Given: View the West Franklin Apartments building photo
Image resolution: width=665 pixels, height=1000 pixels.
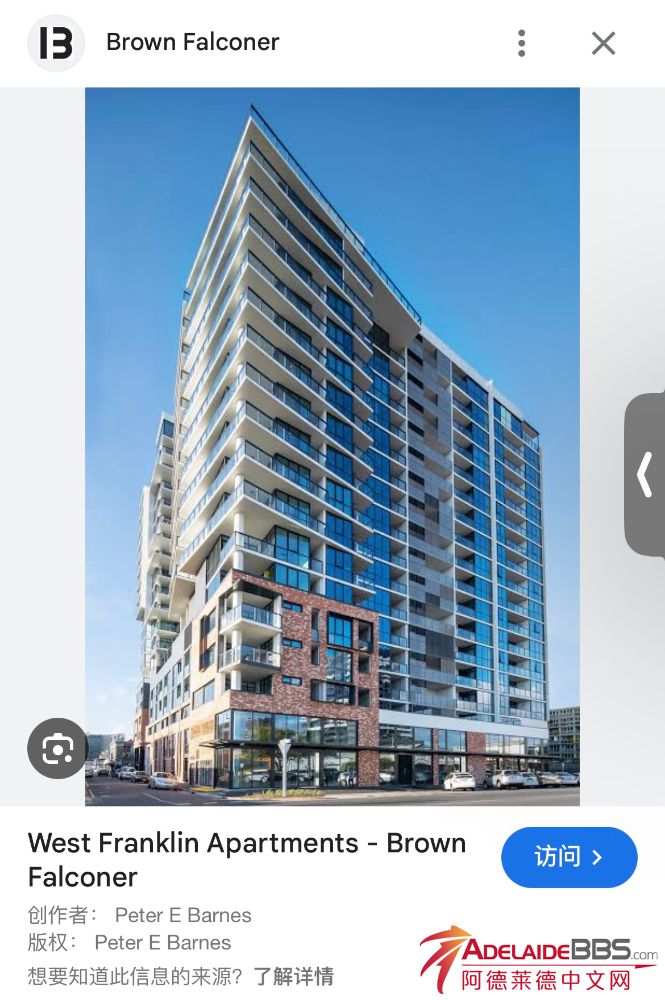Looking at the screenshot, I should point(332,445).
